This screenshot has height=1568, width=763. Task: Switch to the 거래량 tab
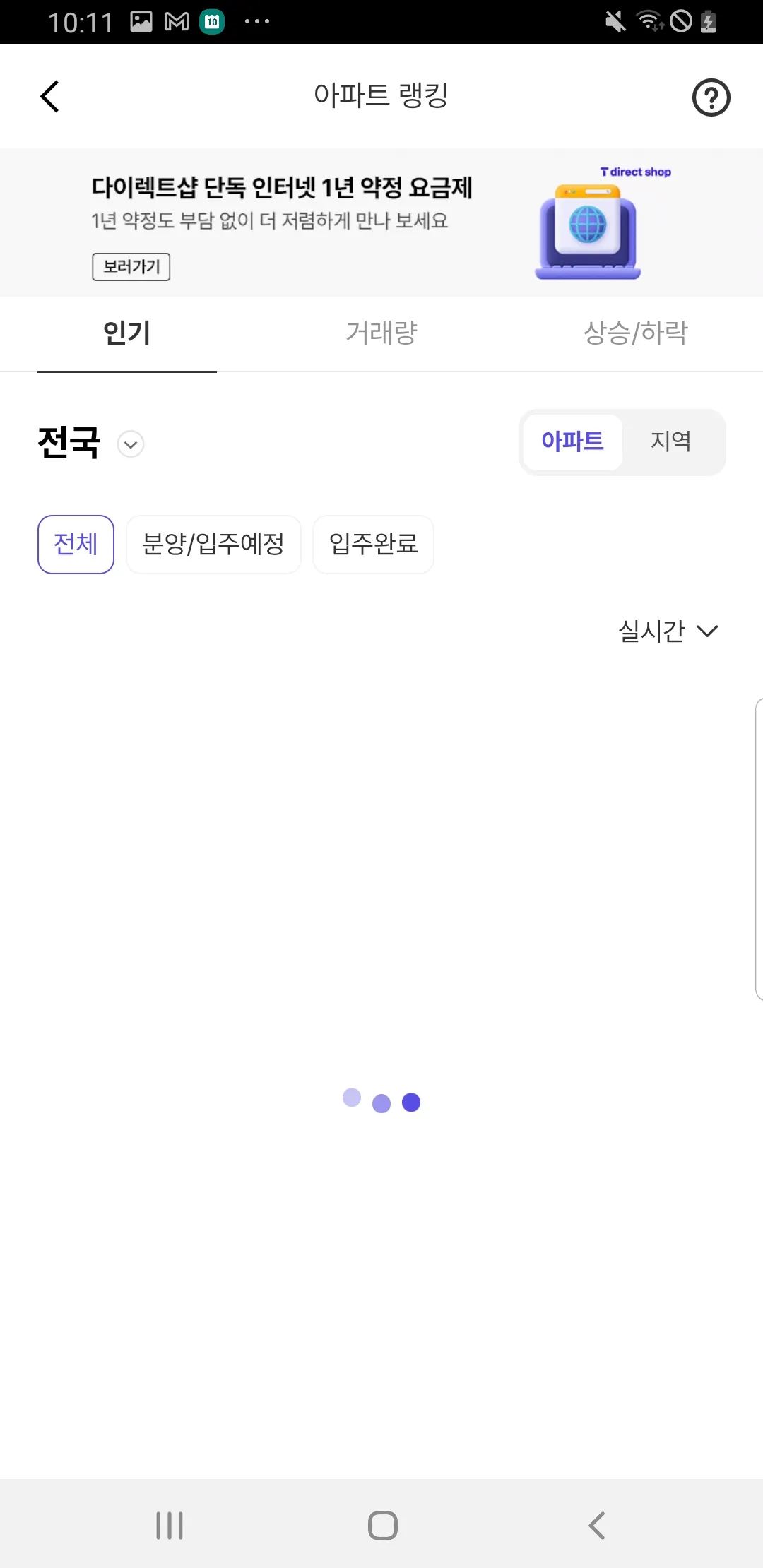point(381,333)
